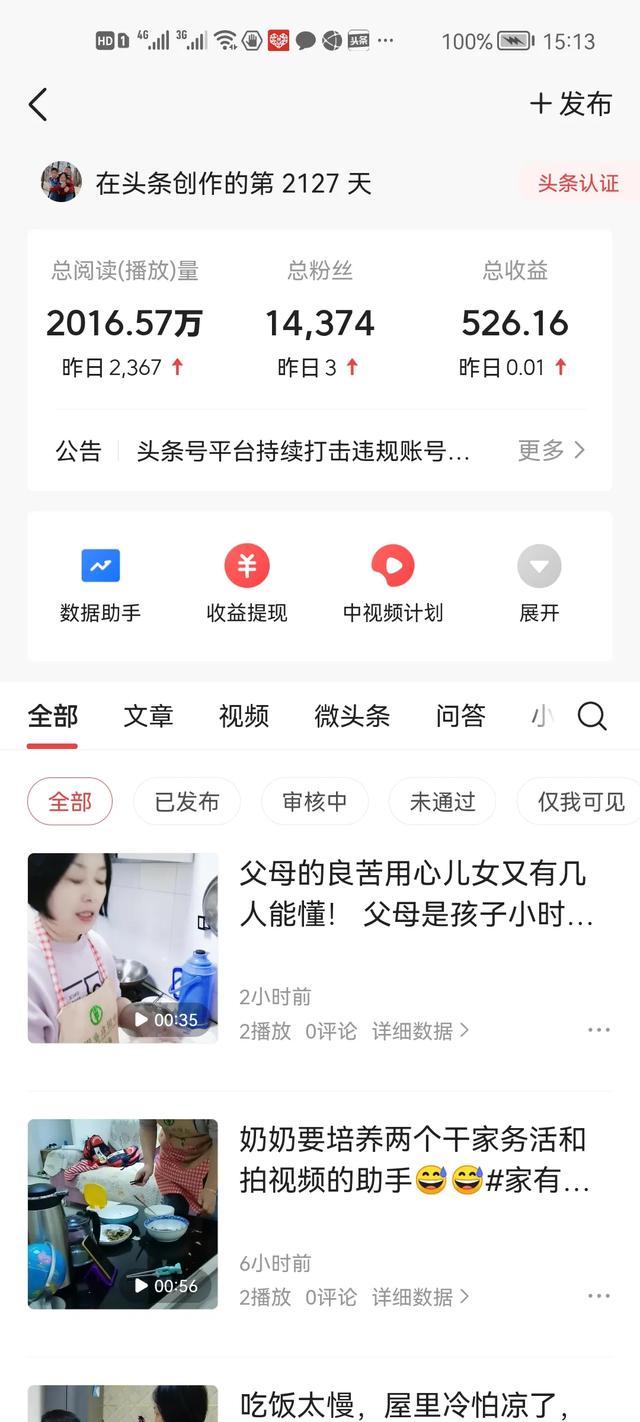Viewport: 640px width, 1422px height.
Task: Go back using the top-left arrow
Action: (38, 104)
